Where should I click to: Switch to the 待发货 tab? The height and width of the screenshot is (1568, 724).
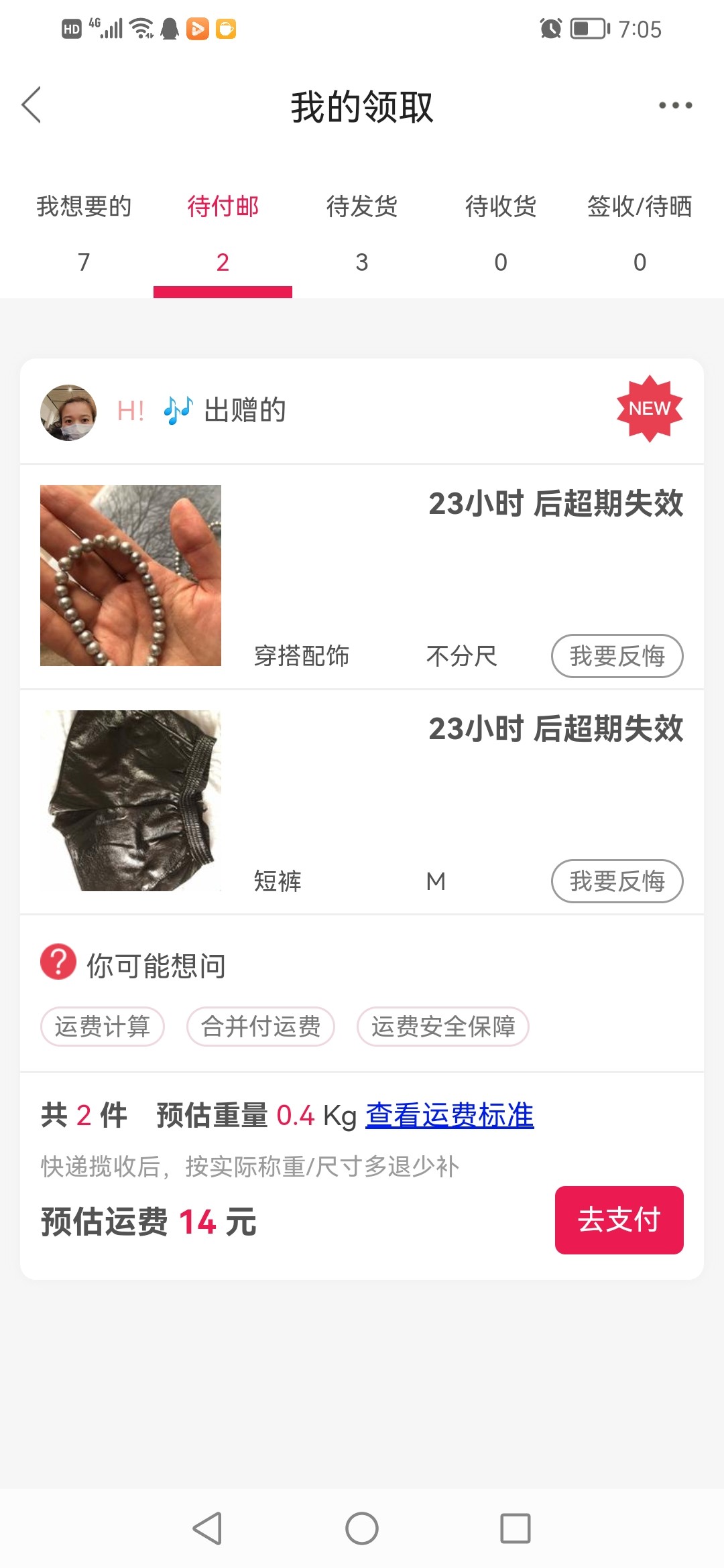click(x=362, y=231)
